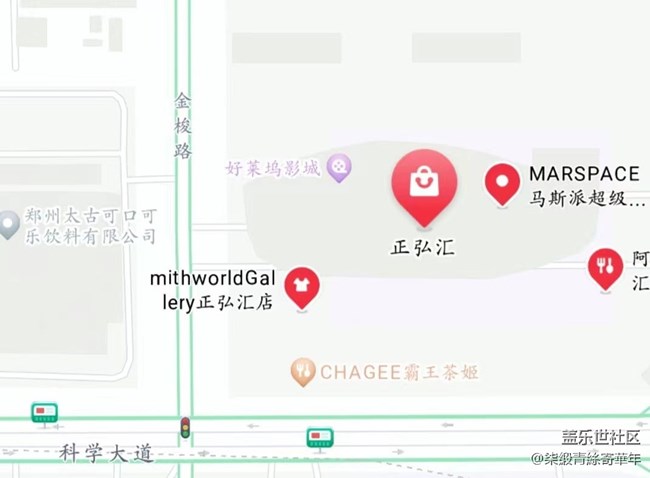Select the 郑州太古可口可乐饮料有限公司 marker

point(9,224)
